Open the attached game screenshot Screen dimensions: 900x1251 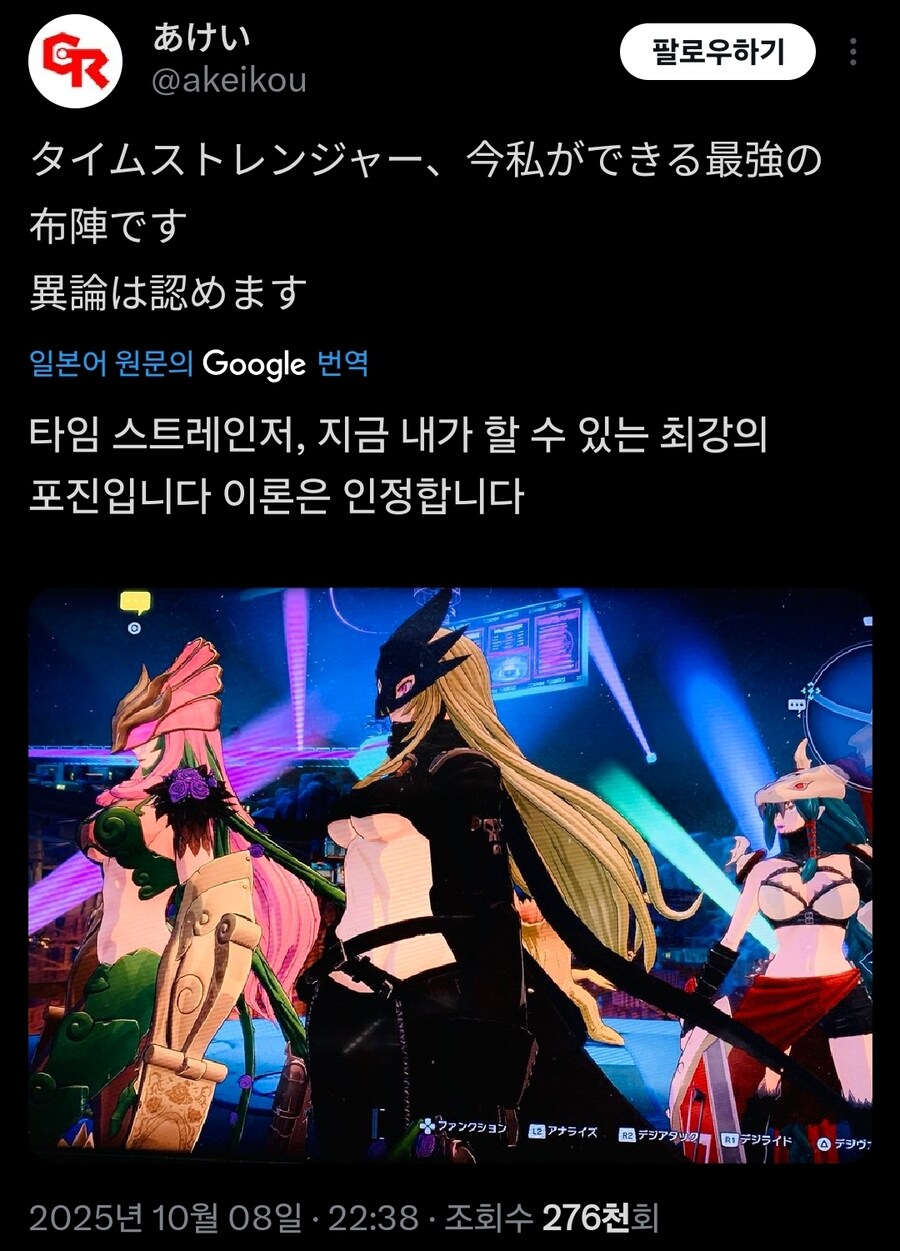tap(450, 875)
